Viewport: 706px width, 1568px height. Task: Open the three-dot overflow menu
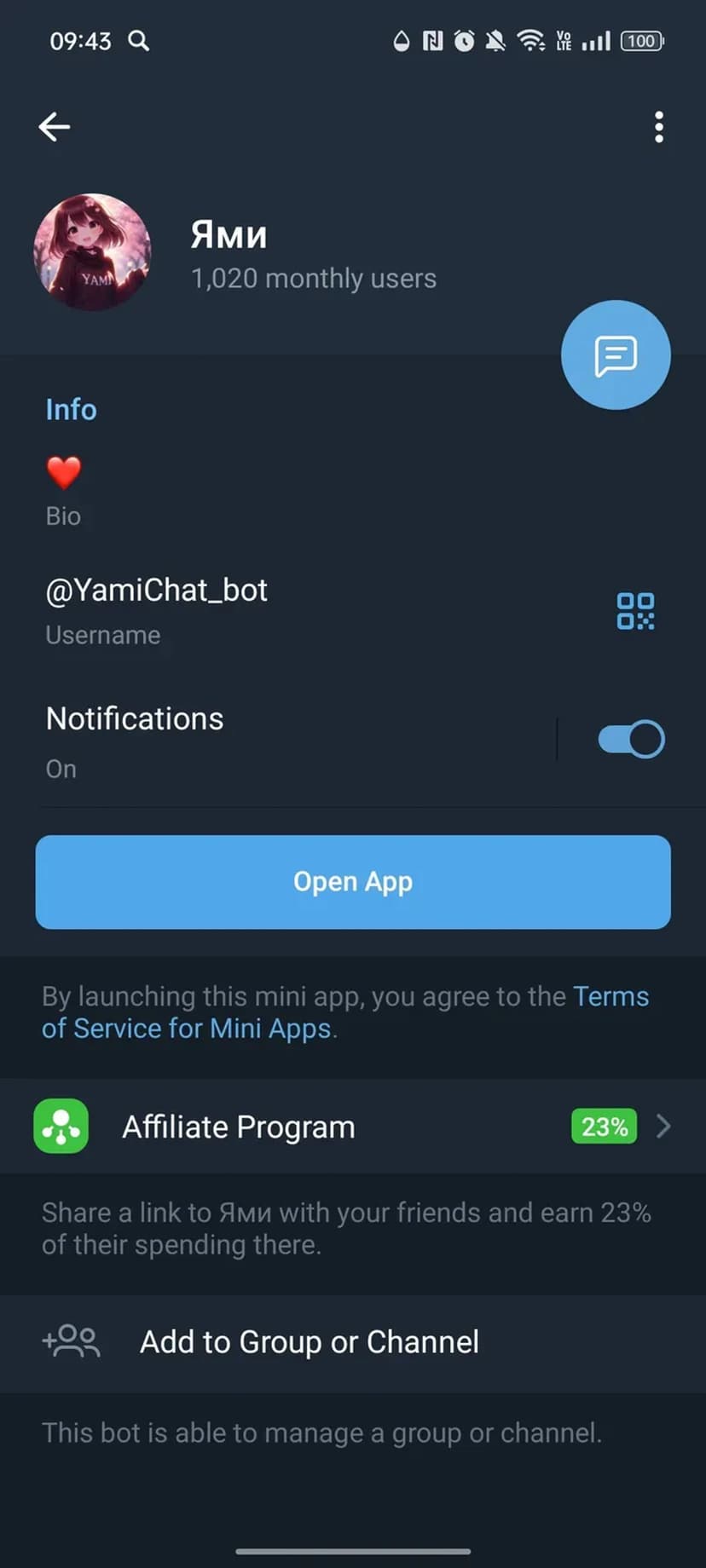tap(658, 127)
